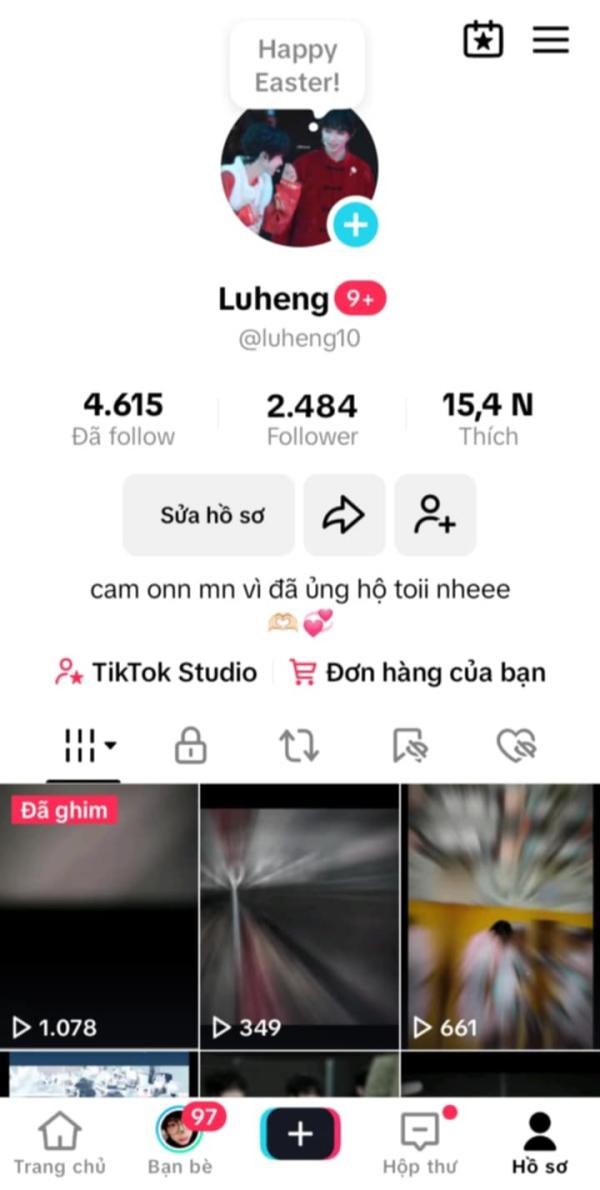Open the Bạn bè tab

180,1142
